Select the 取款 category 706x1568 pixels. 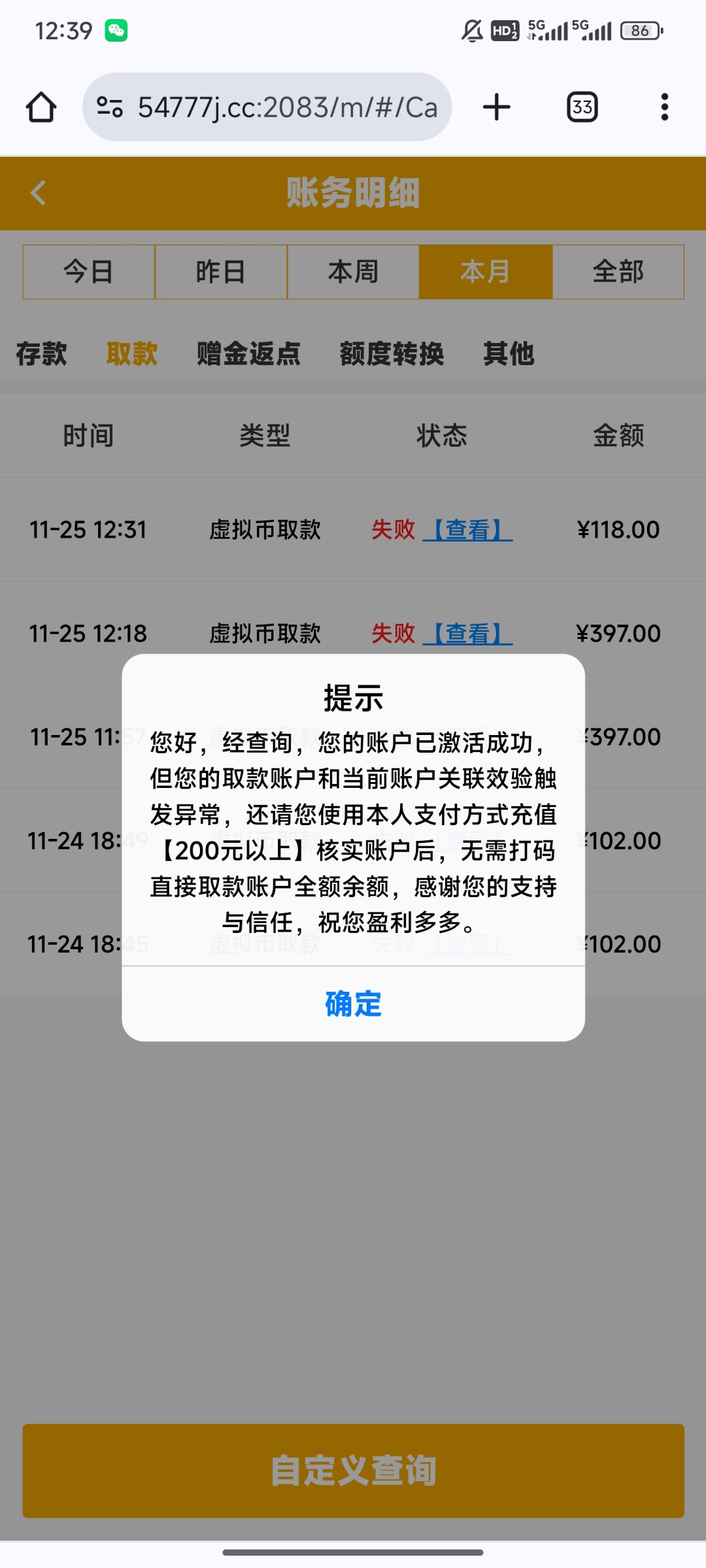point(131,353)
